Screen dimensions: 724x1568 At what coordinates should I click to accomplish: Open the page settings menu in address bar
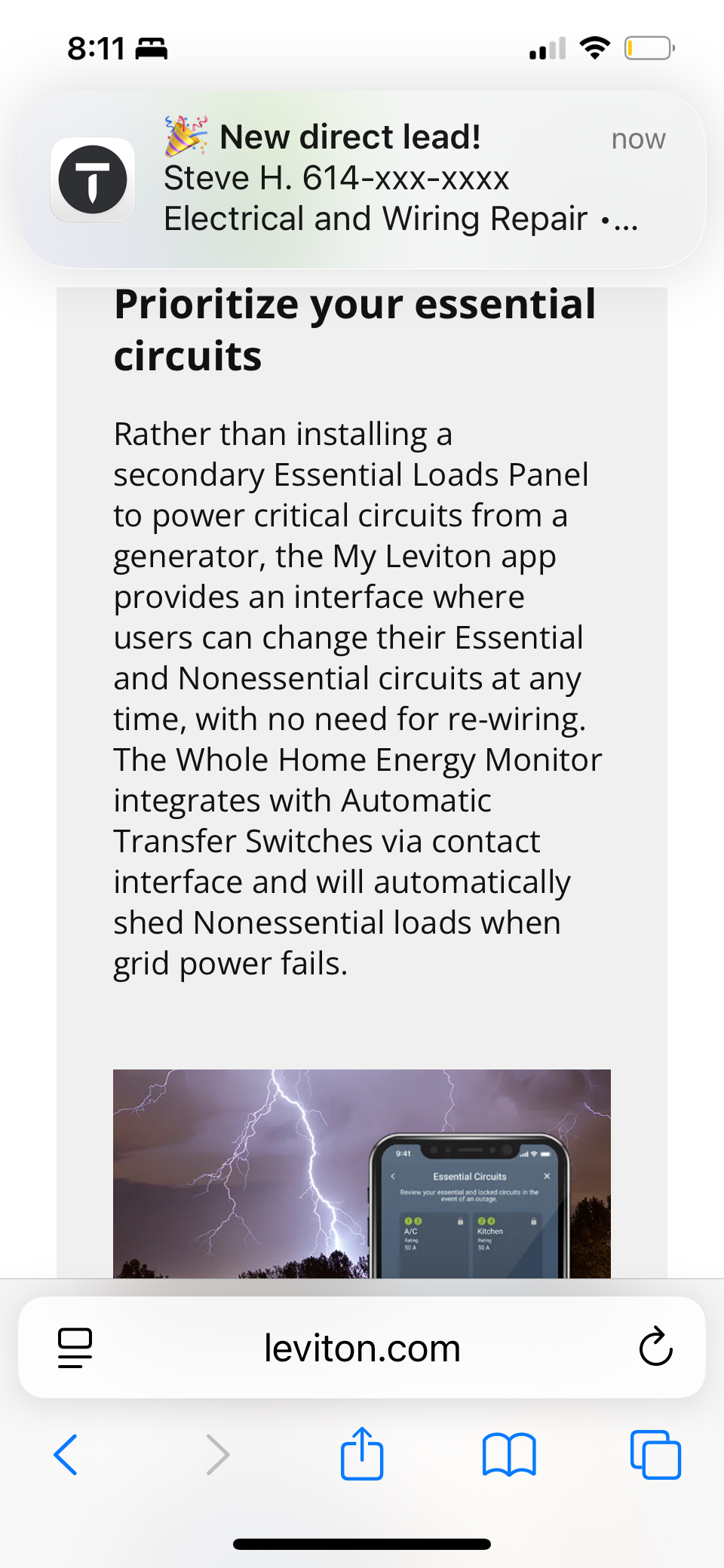point(75,1348)
